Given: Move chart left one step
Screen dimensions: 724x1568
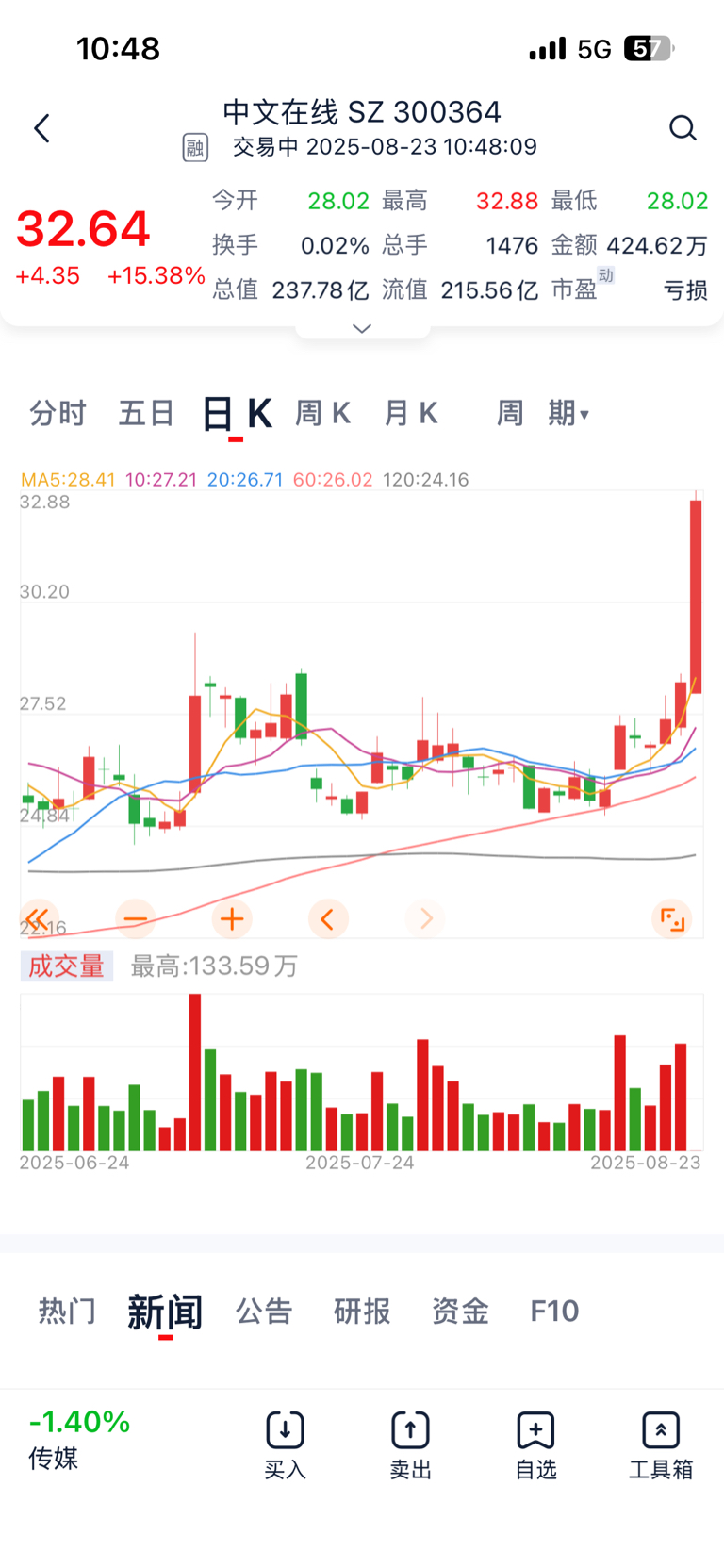Looking at the screenshot, I should (x=328, y=918).
